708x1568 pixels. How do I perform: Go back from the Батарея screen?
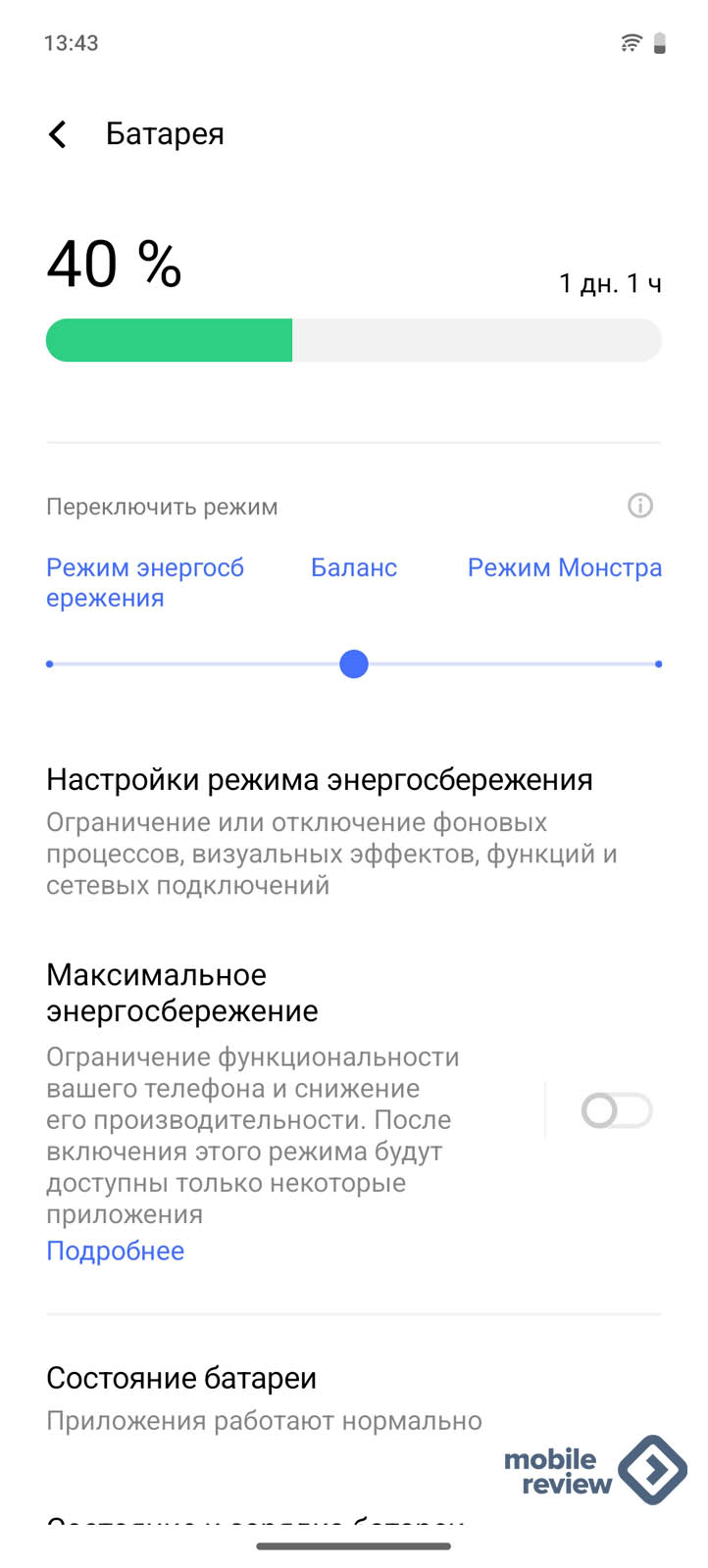(x=58, y=134)
